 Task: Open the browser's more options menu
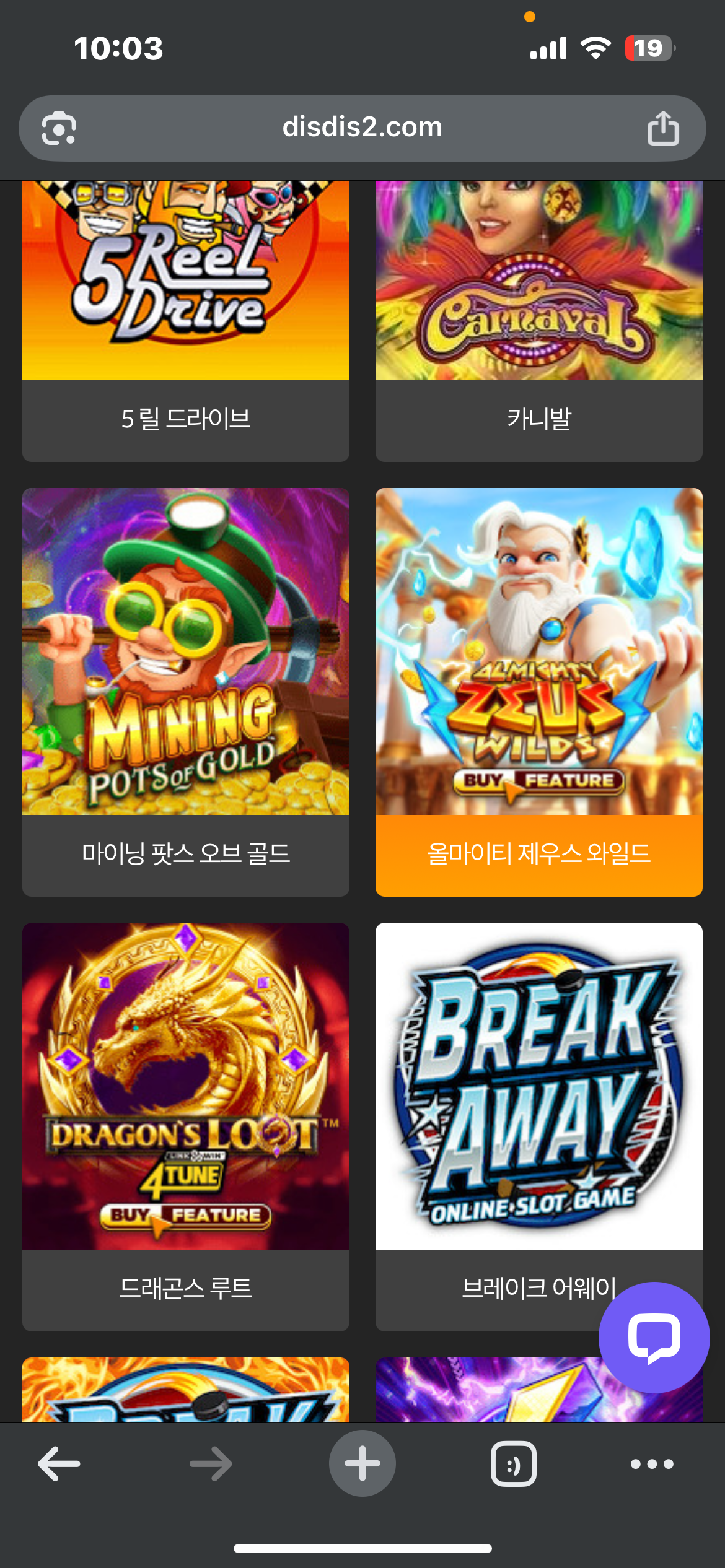pyautogui.click(x=652, y=1464)
